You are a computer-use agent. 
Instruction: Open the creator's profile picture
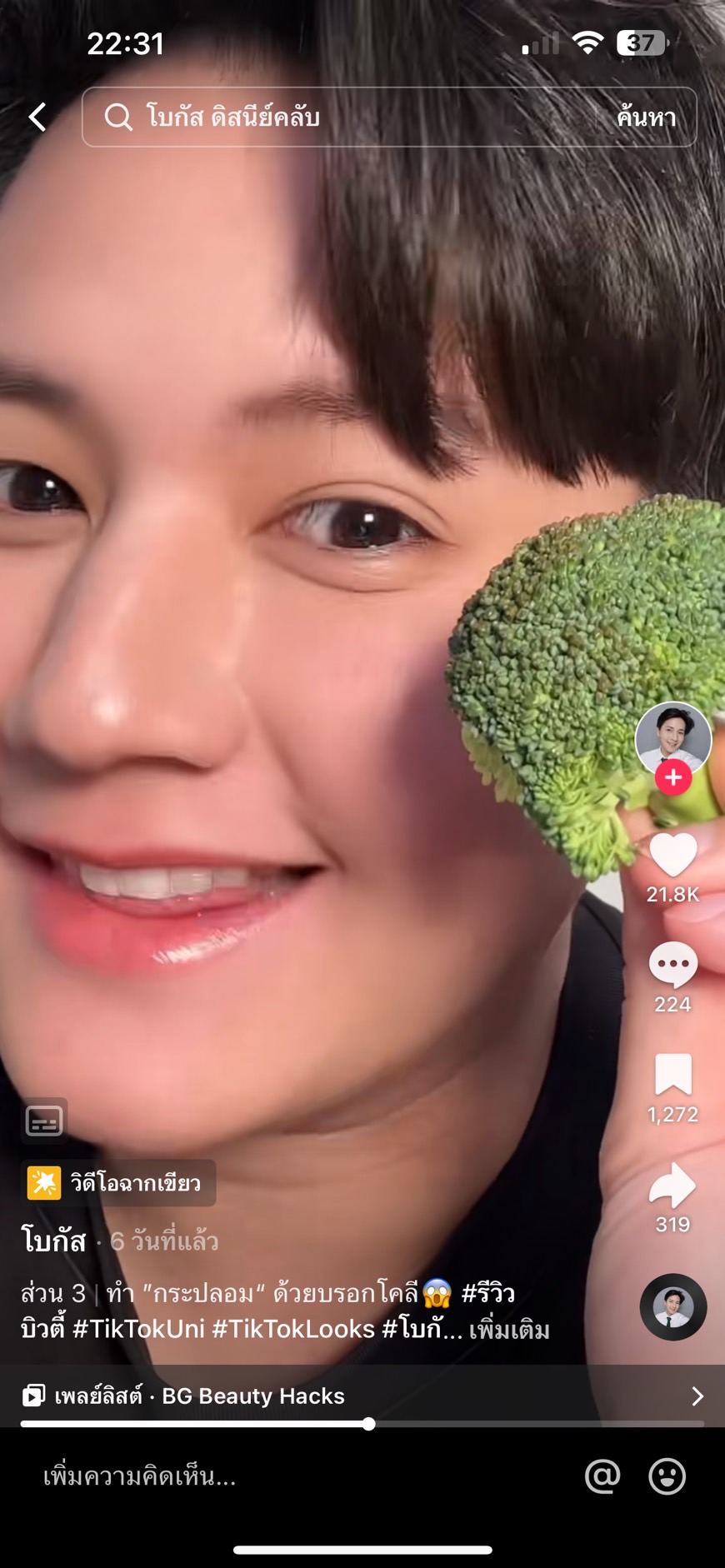click(673, 740)
